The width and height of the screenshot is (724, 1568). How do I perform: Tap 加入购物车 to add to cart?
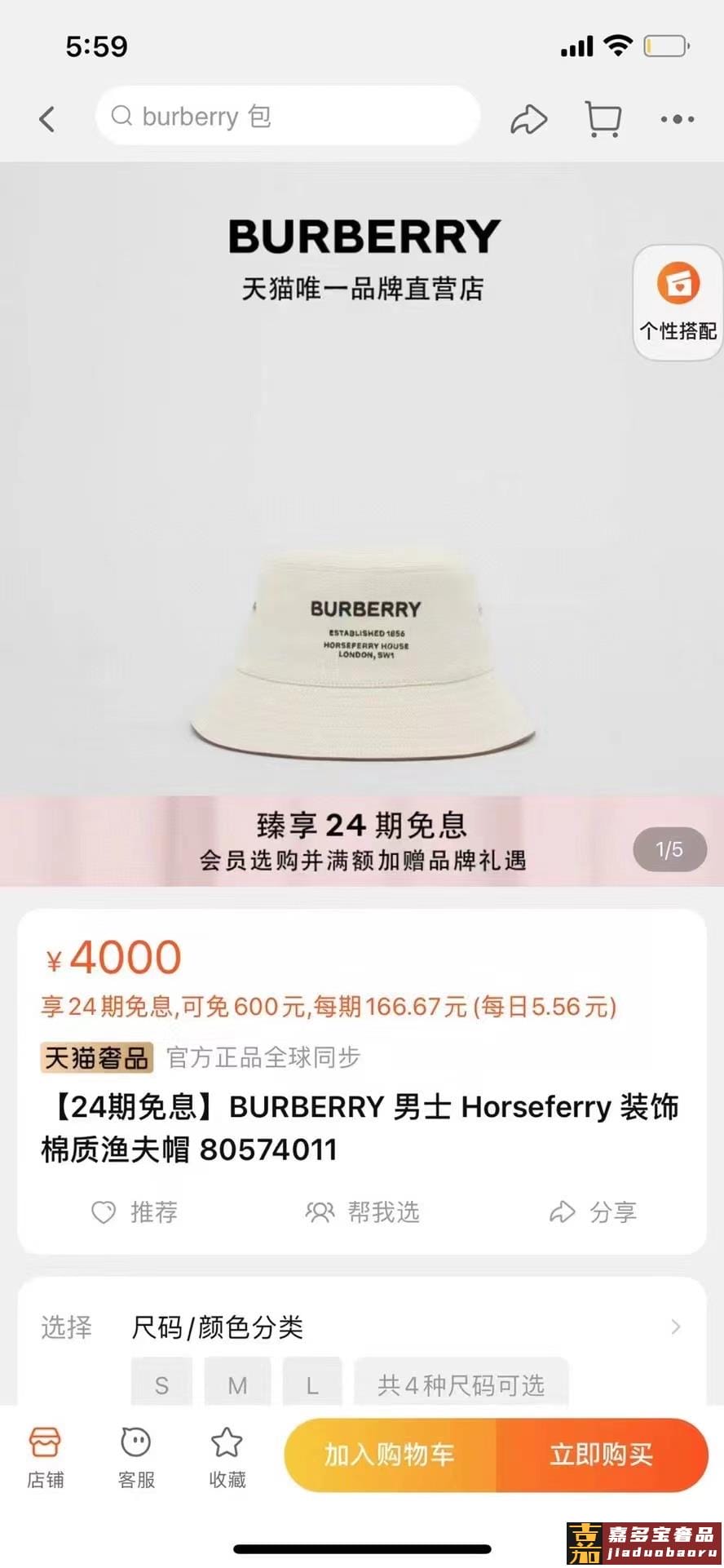[x=390, y=1455]
